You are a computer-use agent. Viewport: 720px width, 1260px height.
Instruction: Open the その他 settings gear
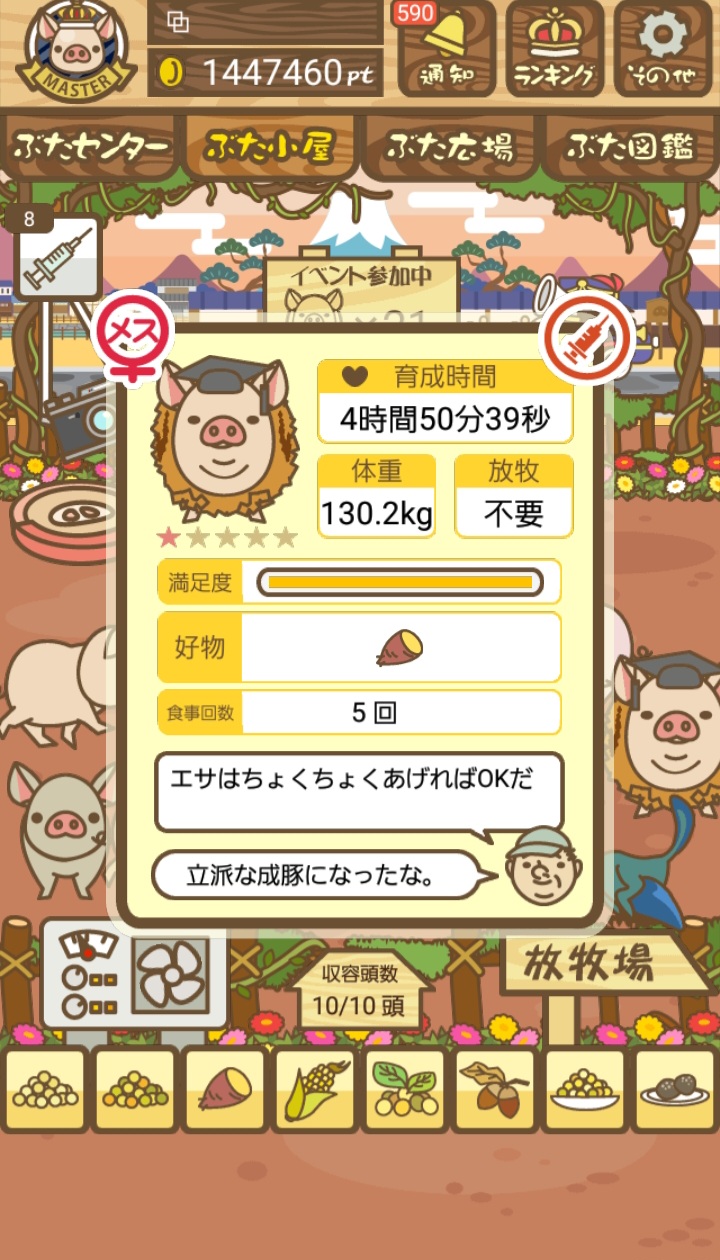[662, 48]
